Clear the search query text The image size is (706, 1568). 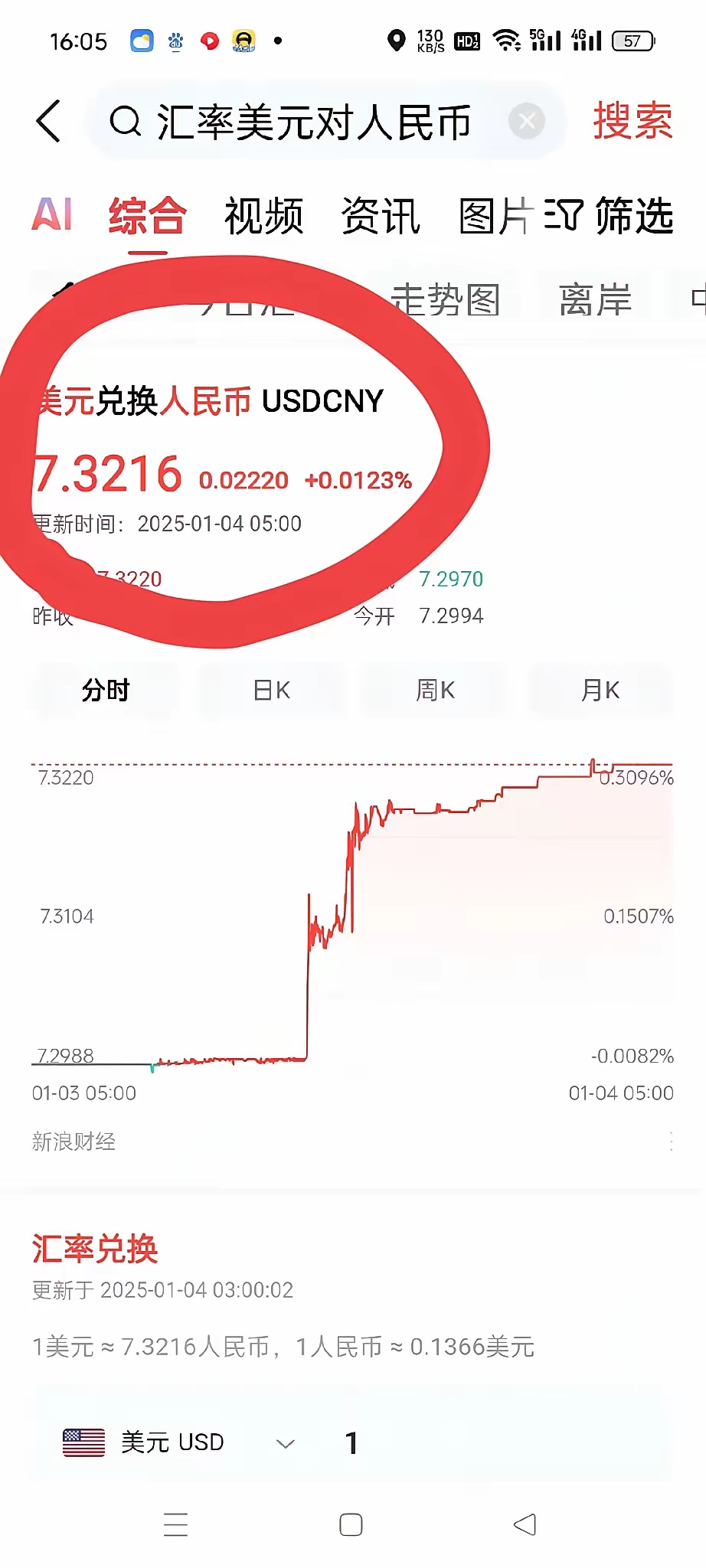[x=527, y=121]
